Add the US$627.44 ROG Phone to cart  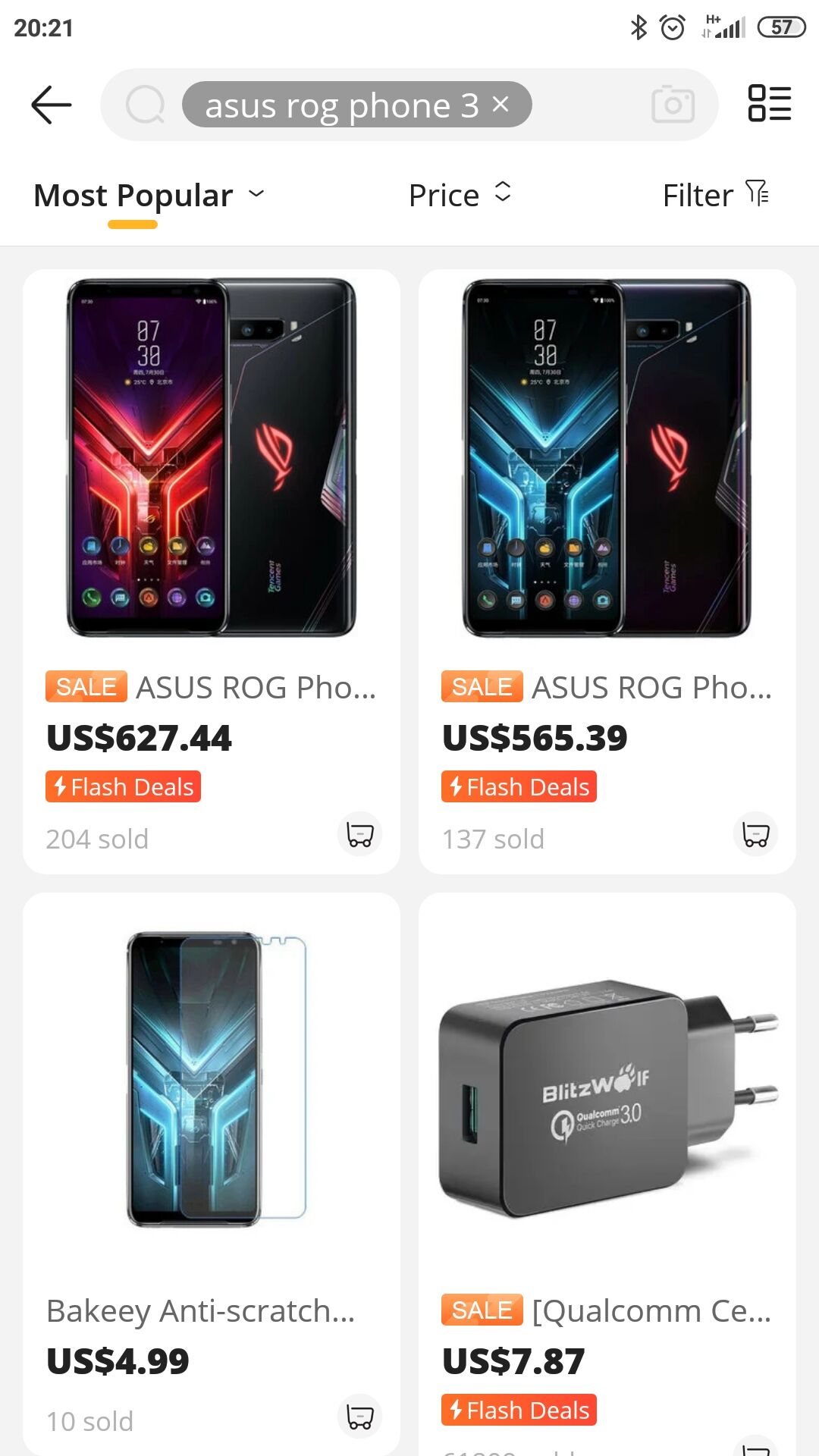[x=359, y=834]
